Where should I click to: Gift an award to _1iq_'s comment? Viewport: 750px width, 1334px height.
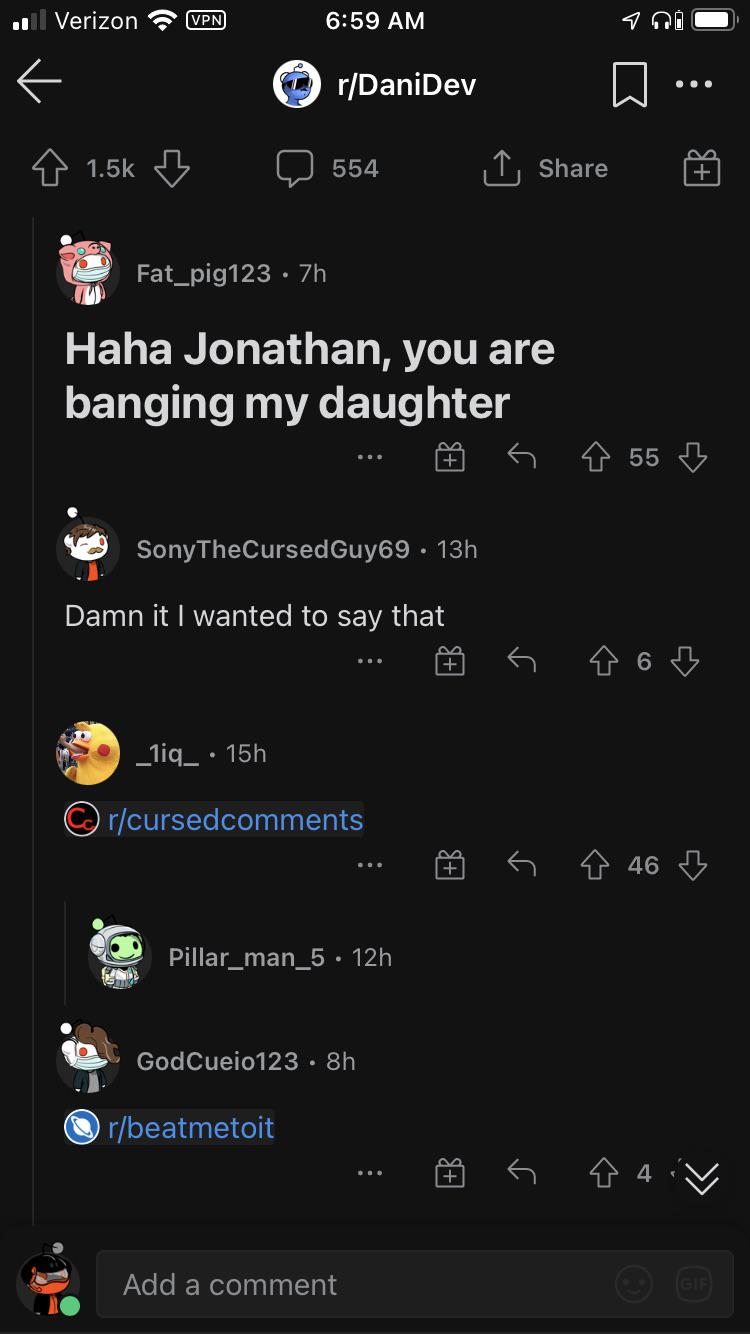[450, 865]
